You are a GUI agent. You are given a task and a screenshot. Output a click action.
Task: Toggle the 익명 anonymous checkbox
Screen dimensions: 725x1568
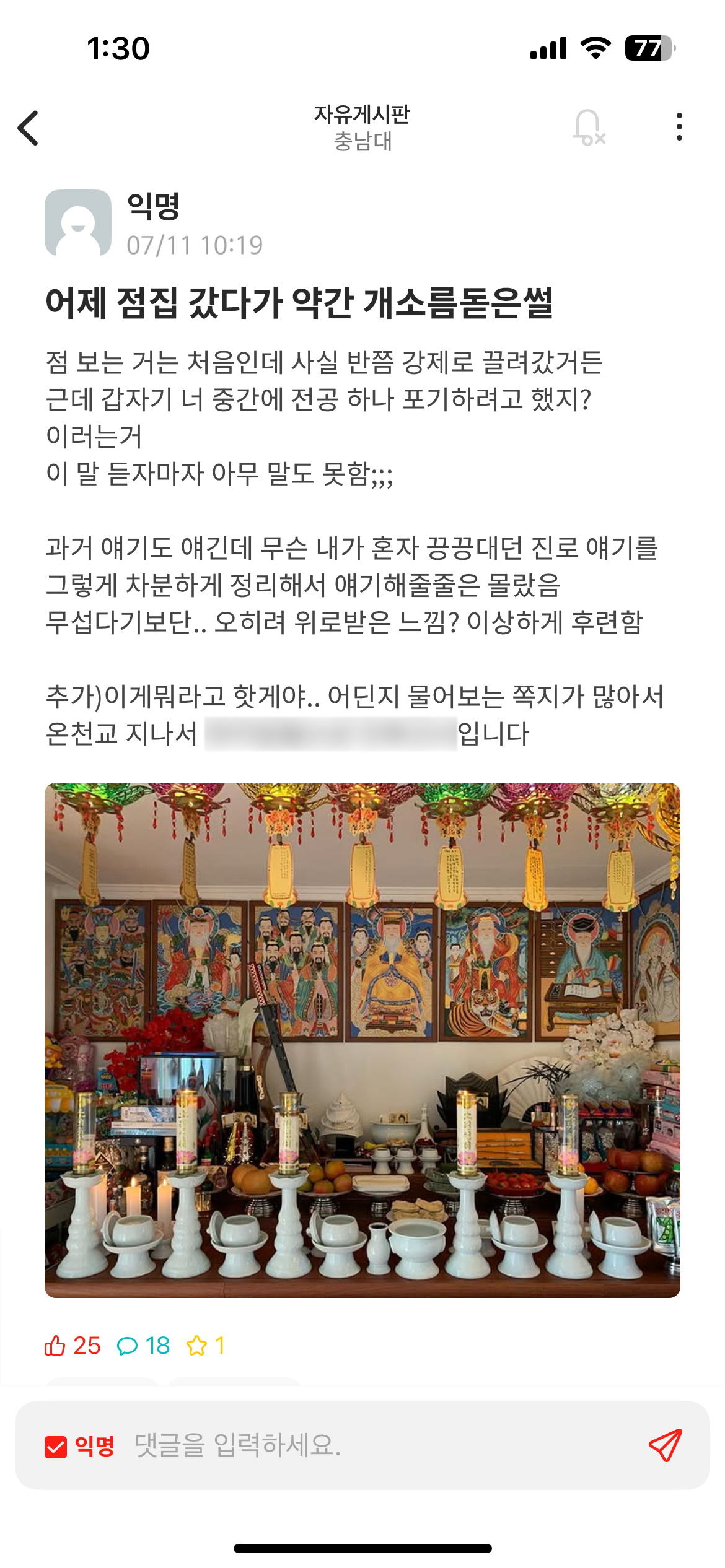(56, 1447)
